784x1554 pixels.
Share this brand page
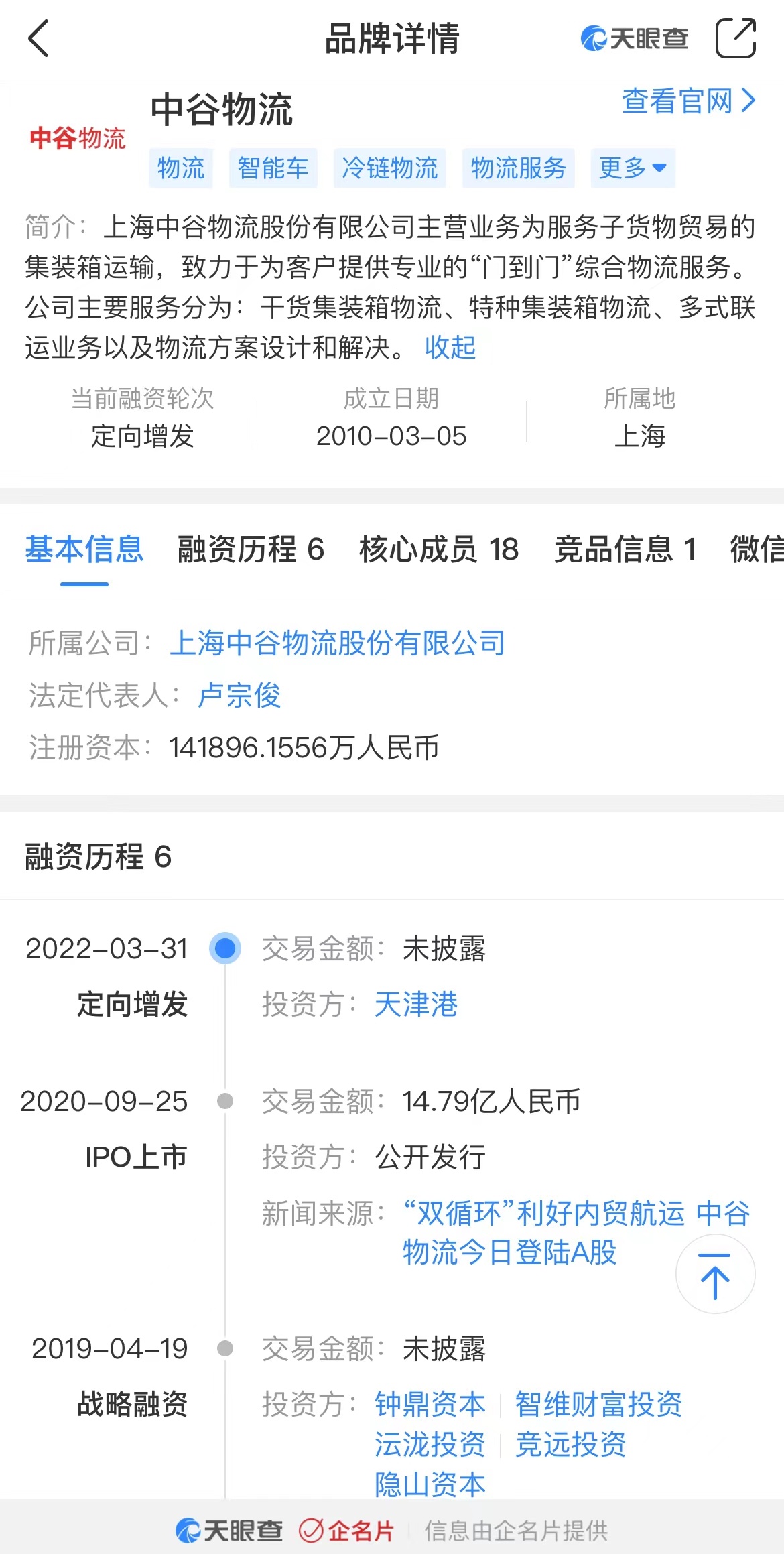(736, 38)
